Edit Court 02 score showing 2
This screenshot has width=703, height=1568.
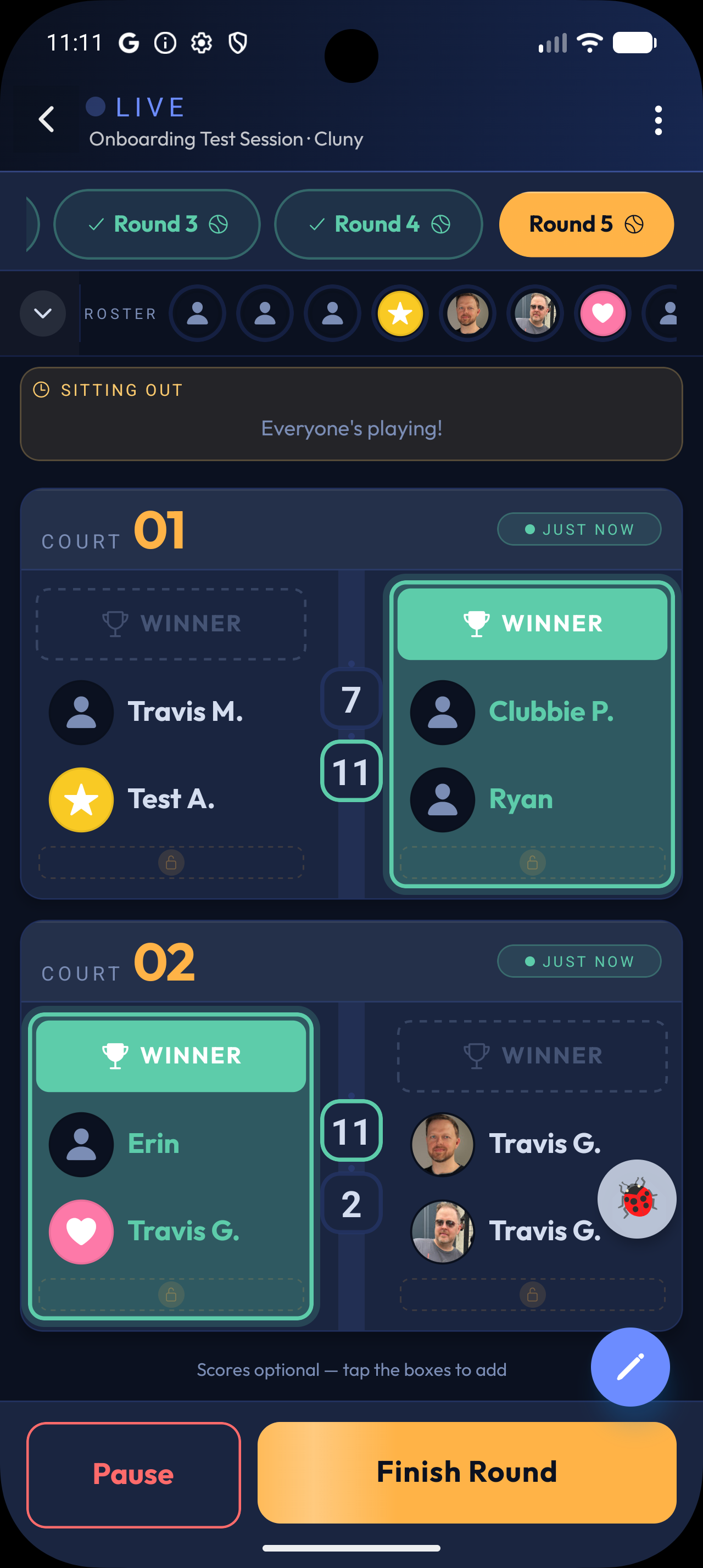(351, 1203)
